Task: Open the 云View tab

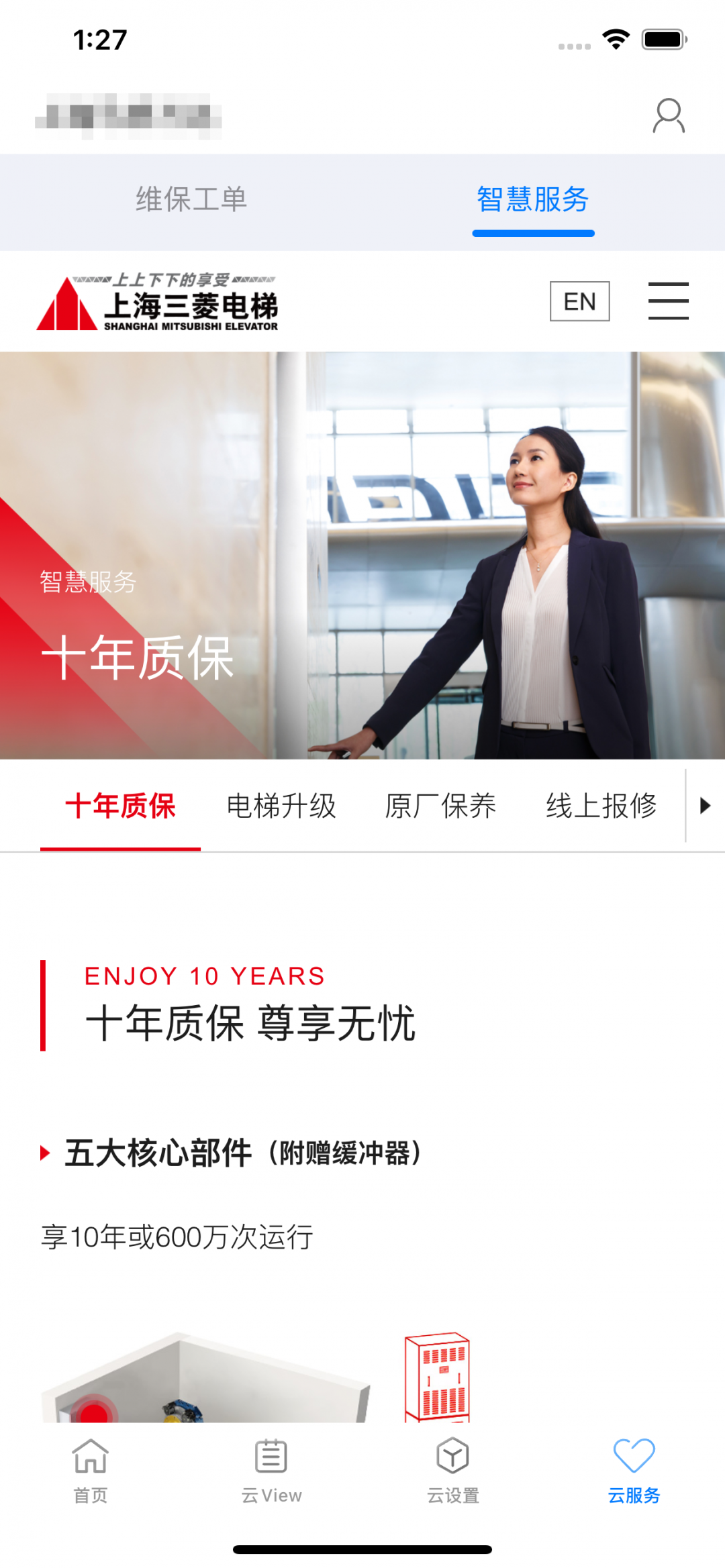Action: click(x=271, y=1468)
